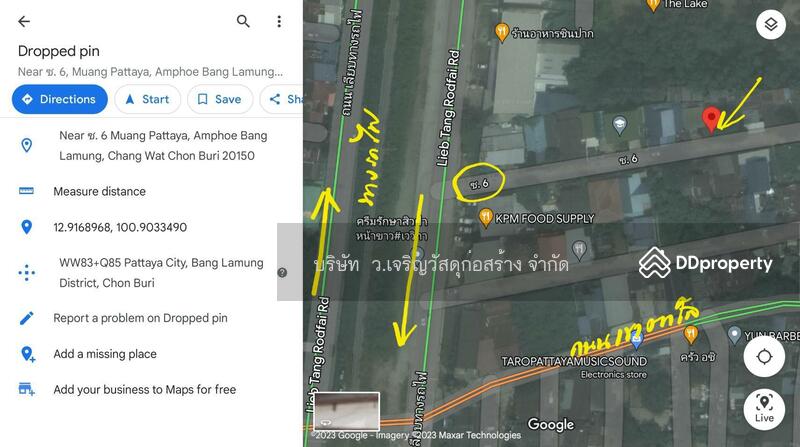Select Add a missing place
Image resolution: width=800 pixels, height=447 pixels.
(x=105, y=354)
